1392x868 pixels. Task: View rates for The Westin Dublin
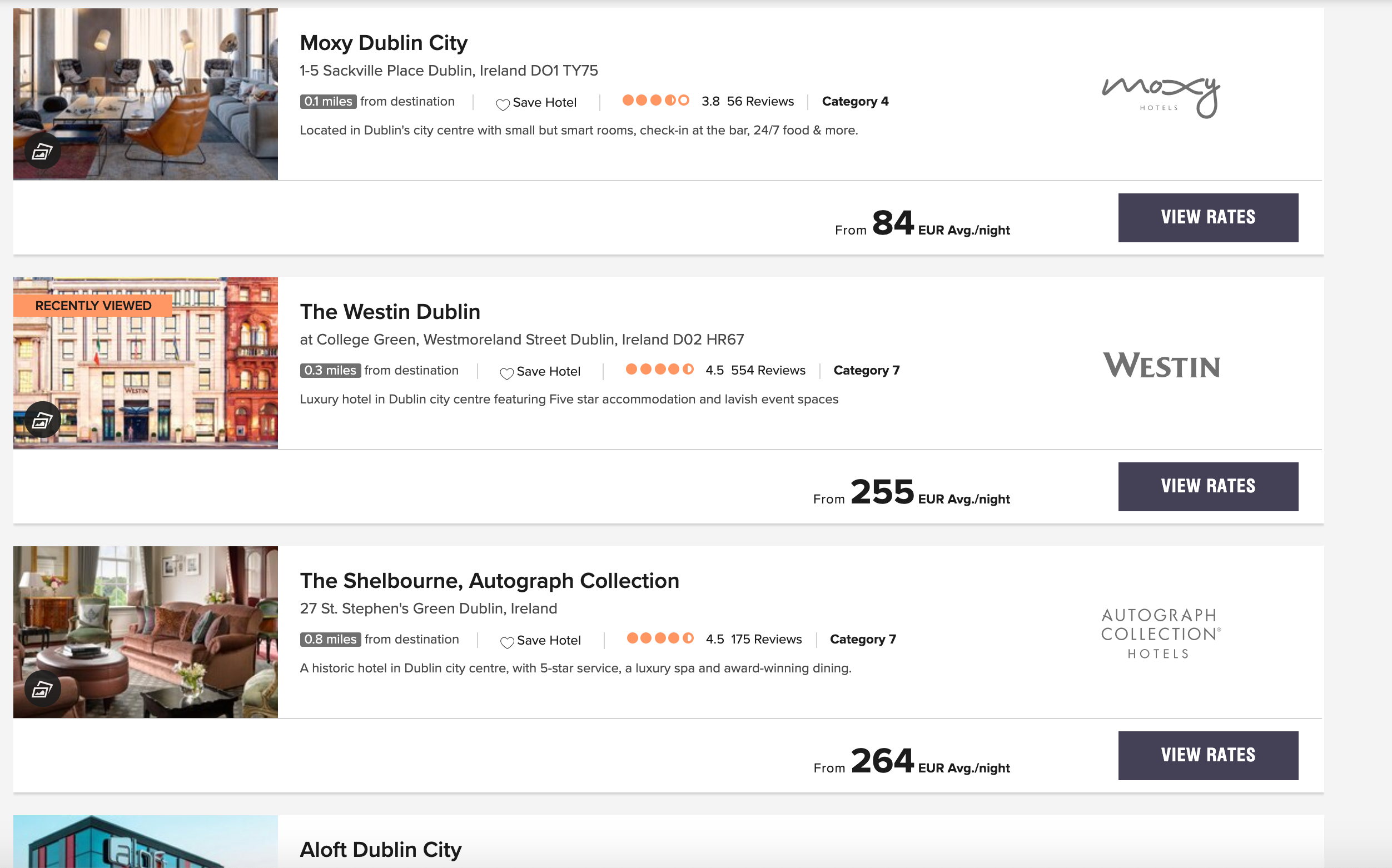1207,486
